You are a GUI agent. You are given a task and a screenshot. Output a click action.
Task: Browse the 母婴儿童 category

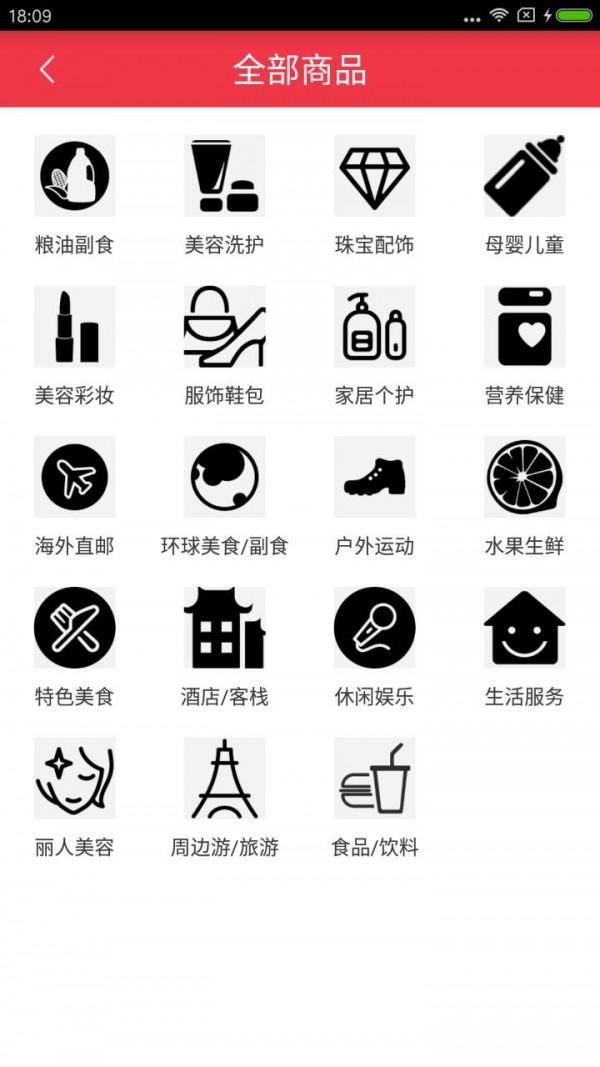click(524, 177)
